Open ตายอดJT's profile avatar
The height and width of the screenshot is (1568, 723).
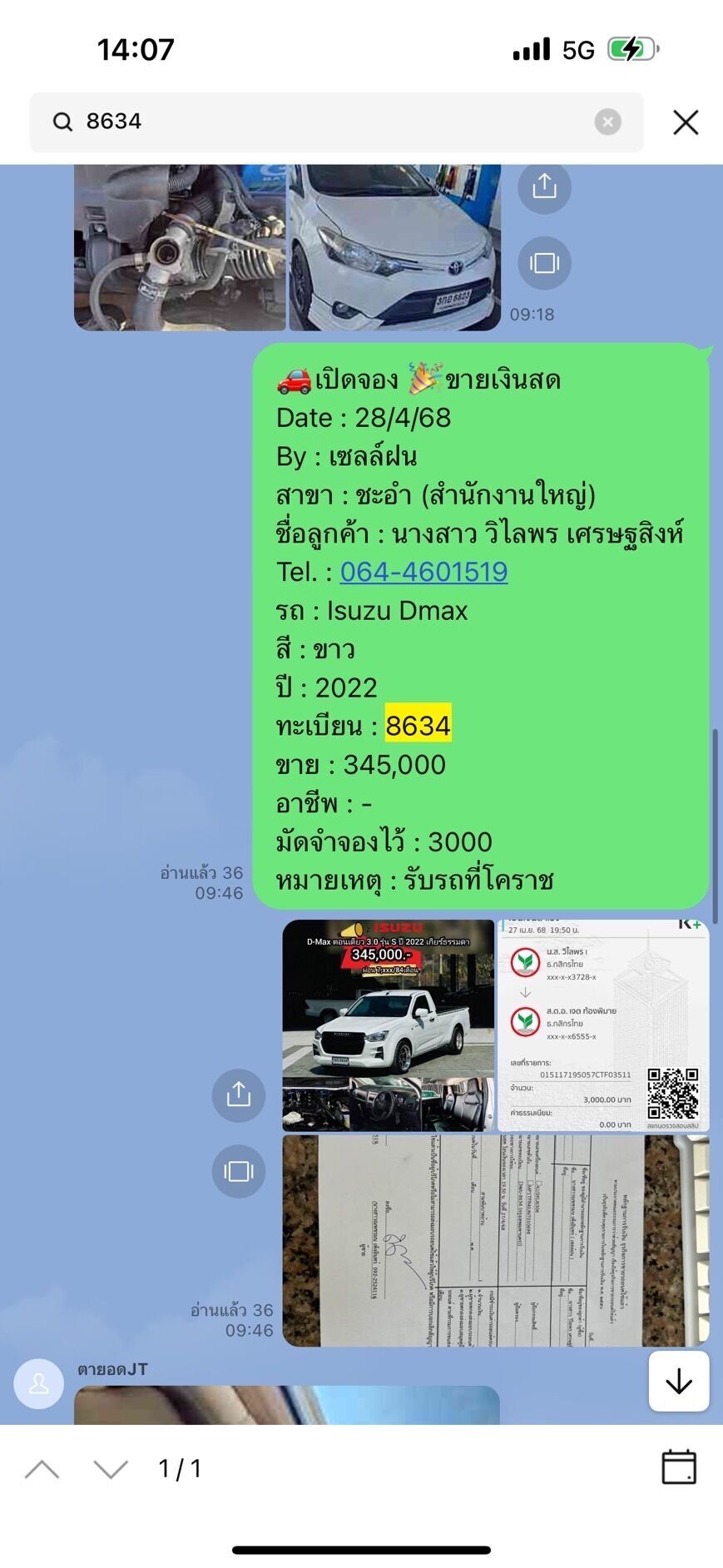[39, 1384]
